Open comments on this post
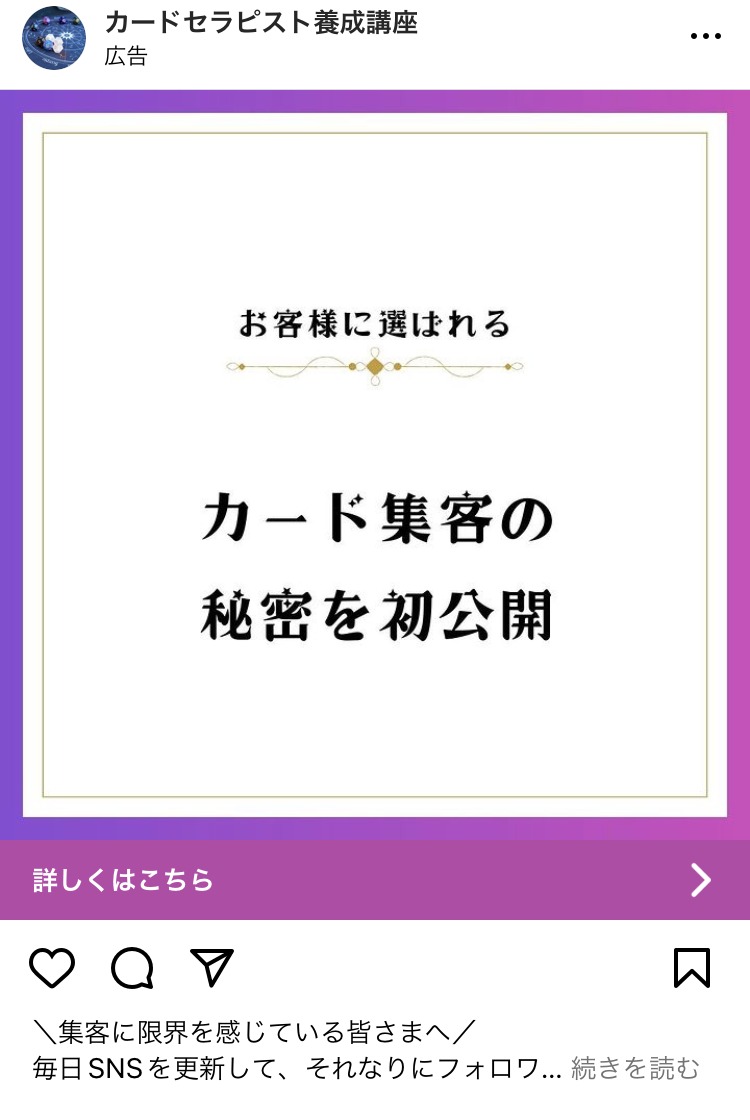Image resolution: width=750 pixels, height=1120 pixels. [132, 968]
